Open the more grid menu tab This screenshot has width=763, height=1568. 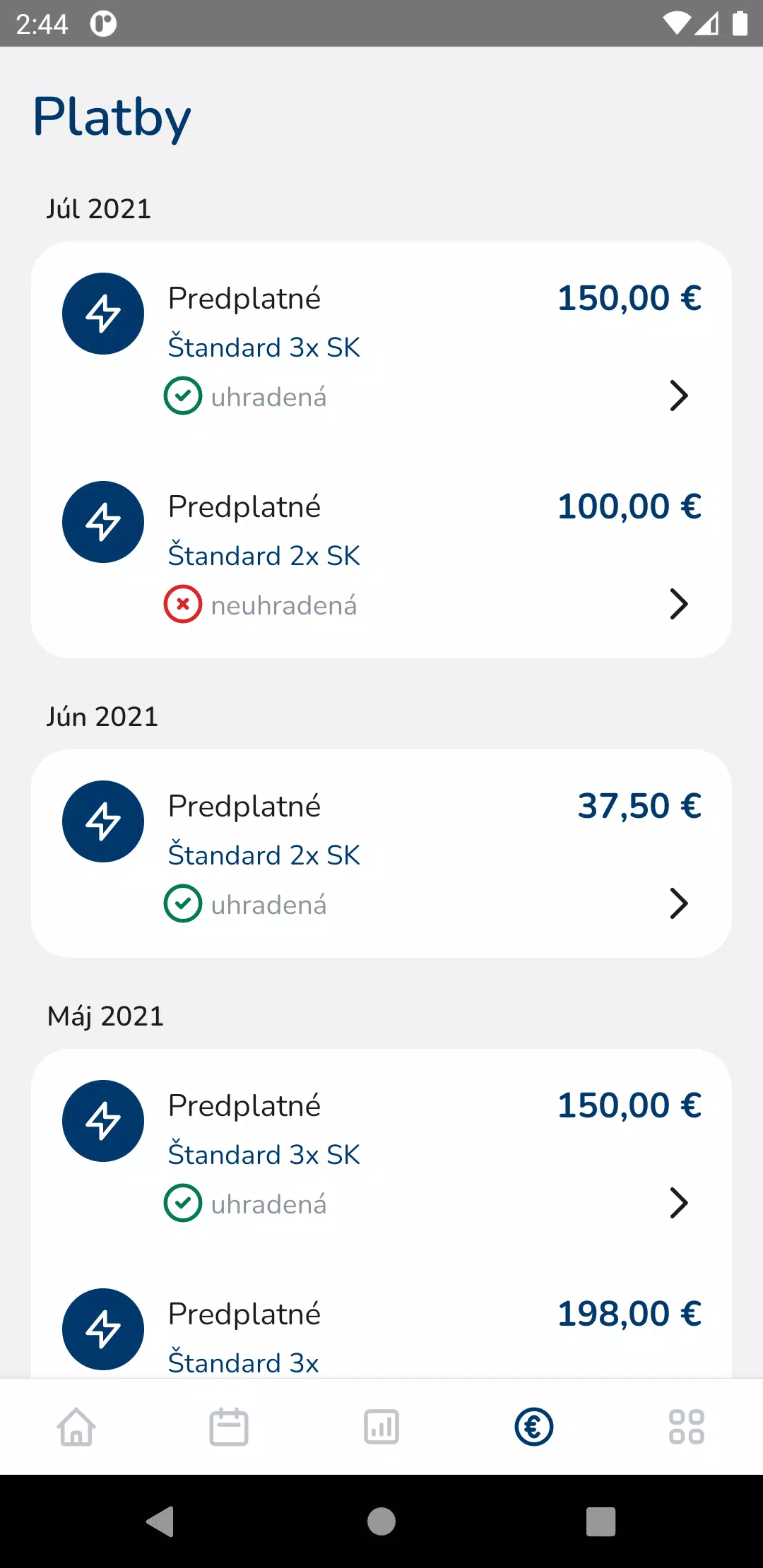point(687,1427)
